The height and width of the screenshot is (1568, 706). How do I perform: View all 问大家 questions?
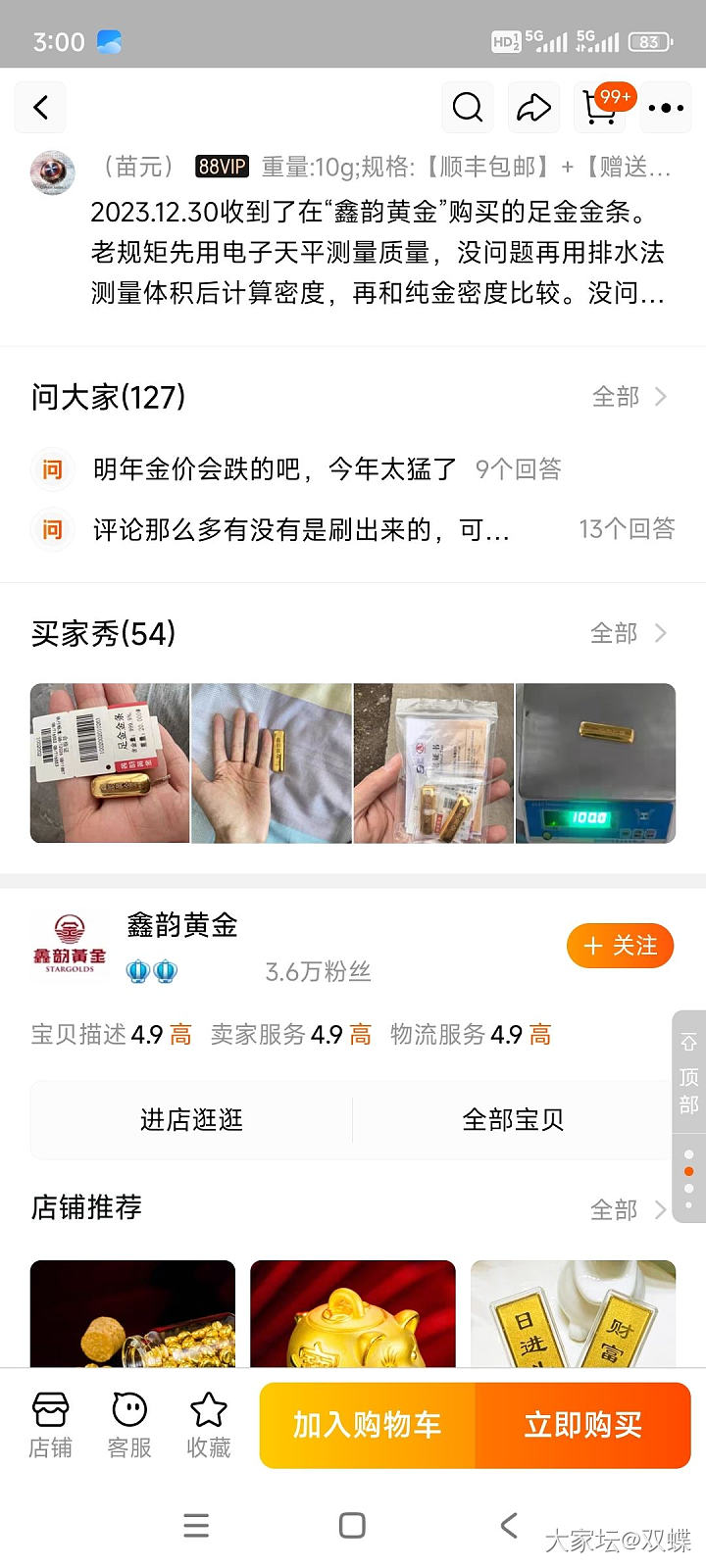point(630,397)
